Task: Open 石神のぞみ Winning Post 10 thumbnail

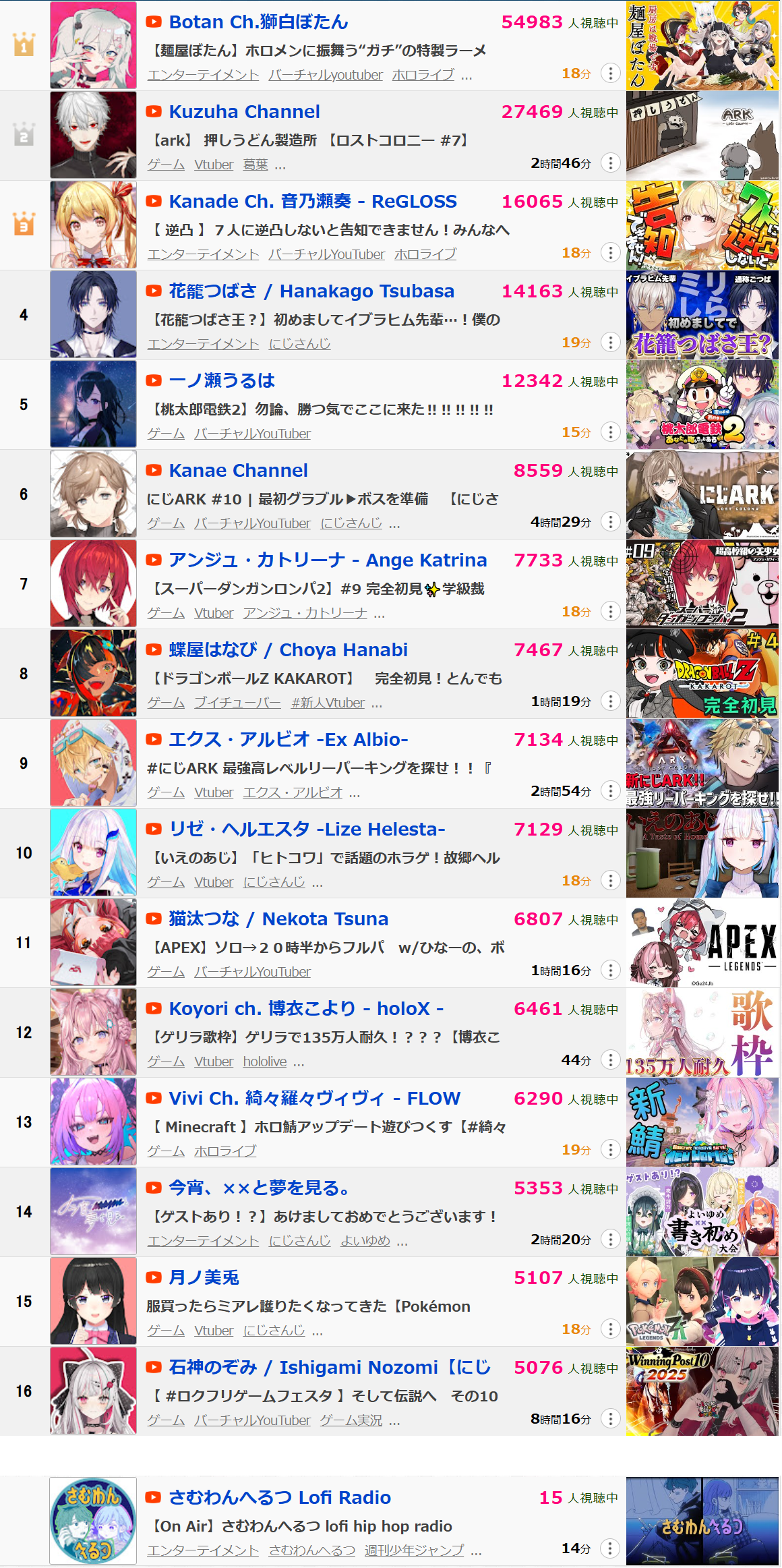Action: tap(702, 1391)
